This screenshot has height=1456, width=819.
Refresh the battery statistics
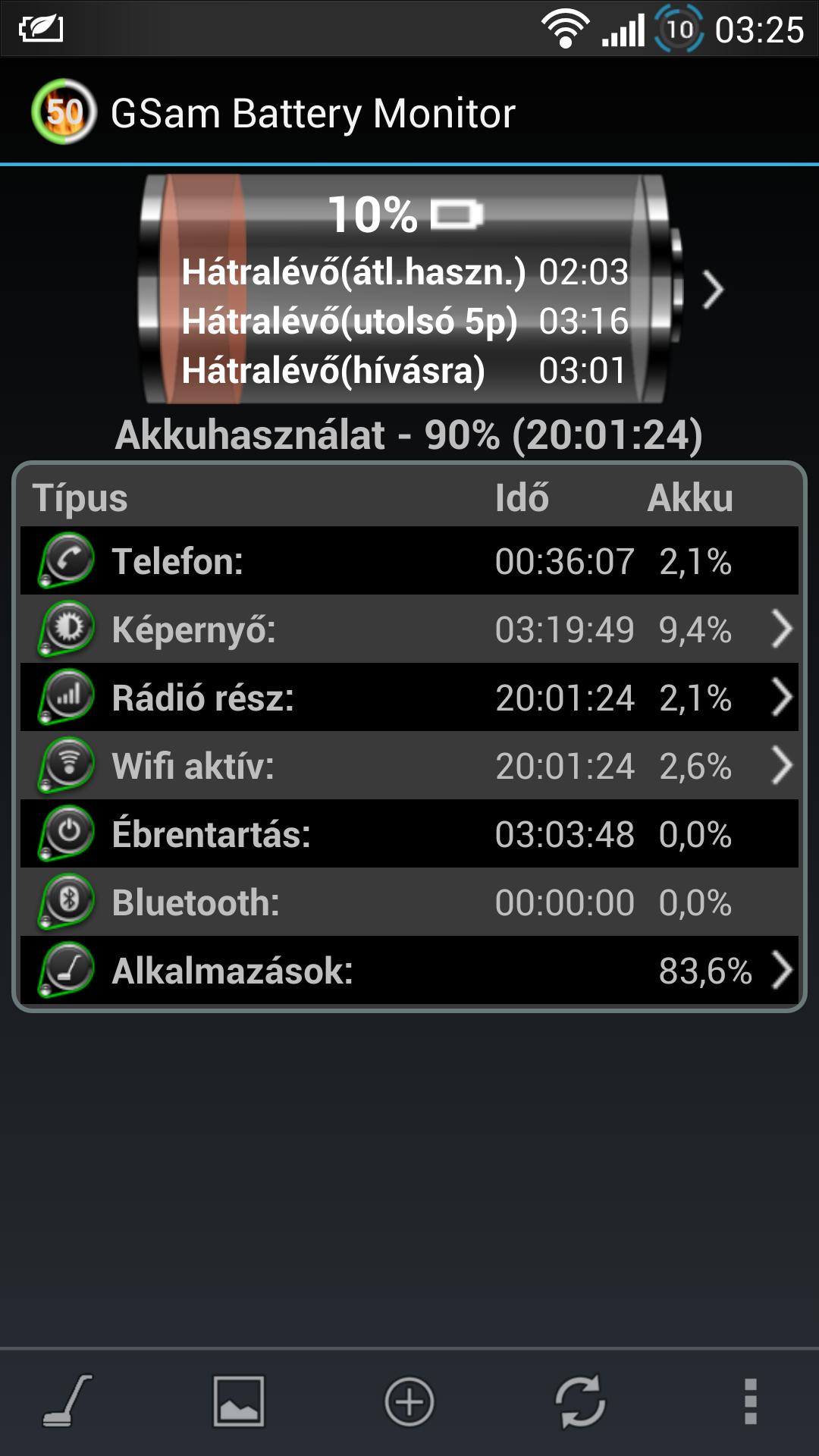580,1401
